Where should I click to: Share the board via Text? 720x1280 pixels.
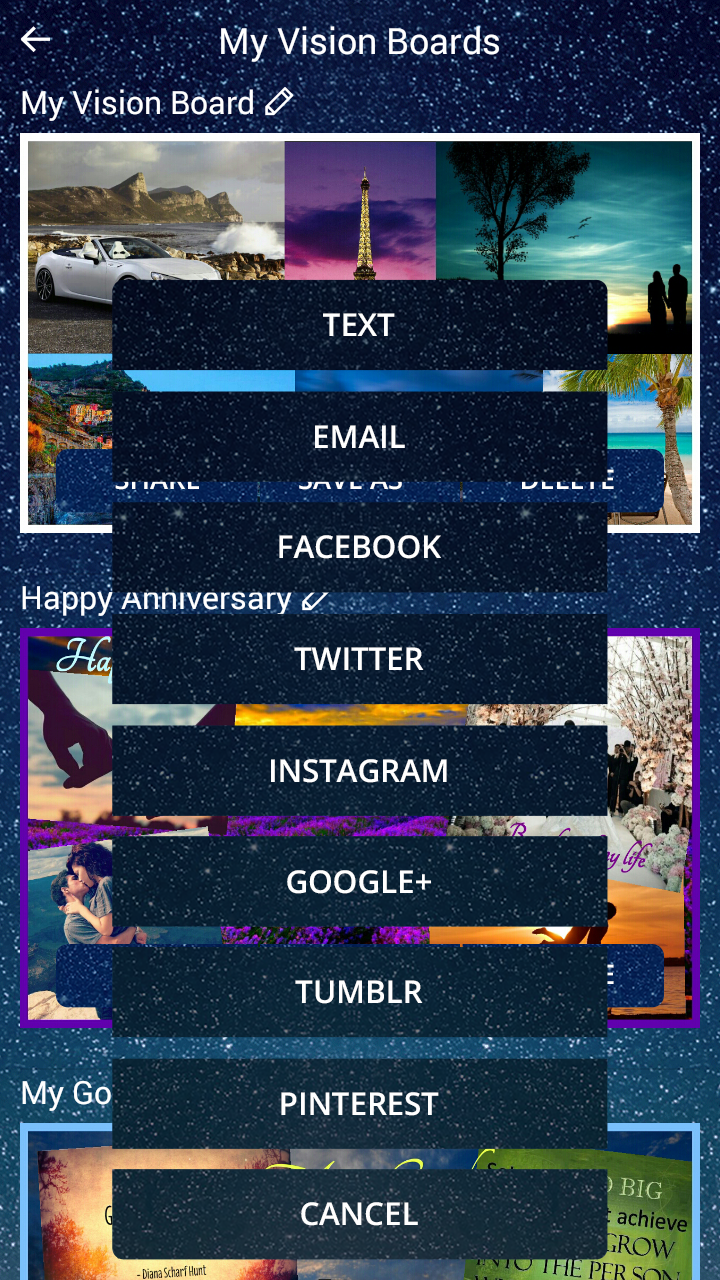[360, 325]
